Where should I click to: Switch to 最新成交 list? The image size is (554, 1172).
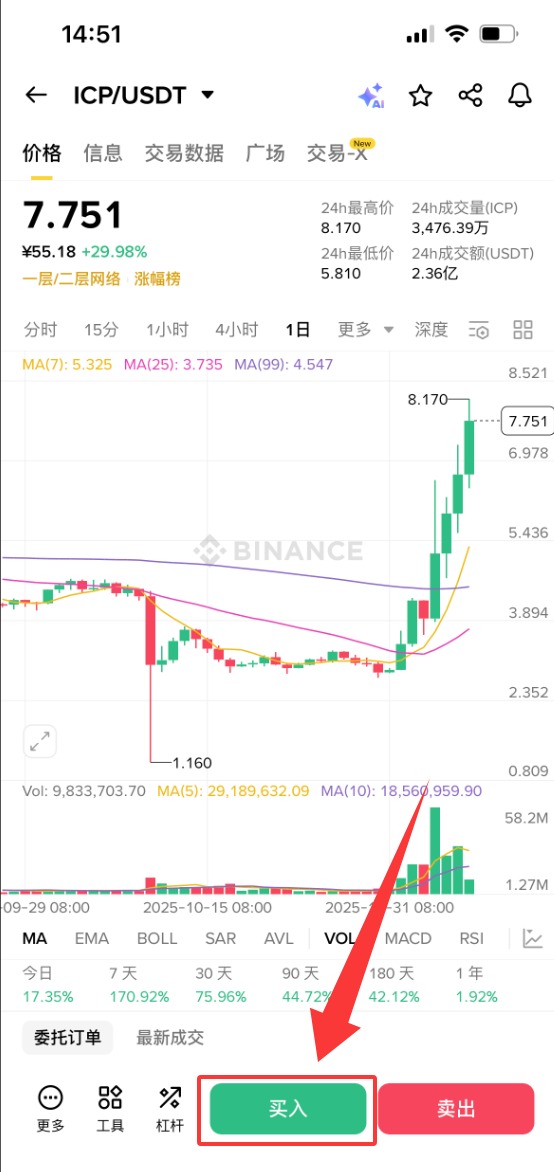click(170, 1037)
